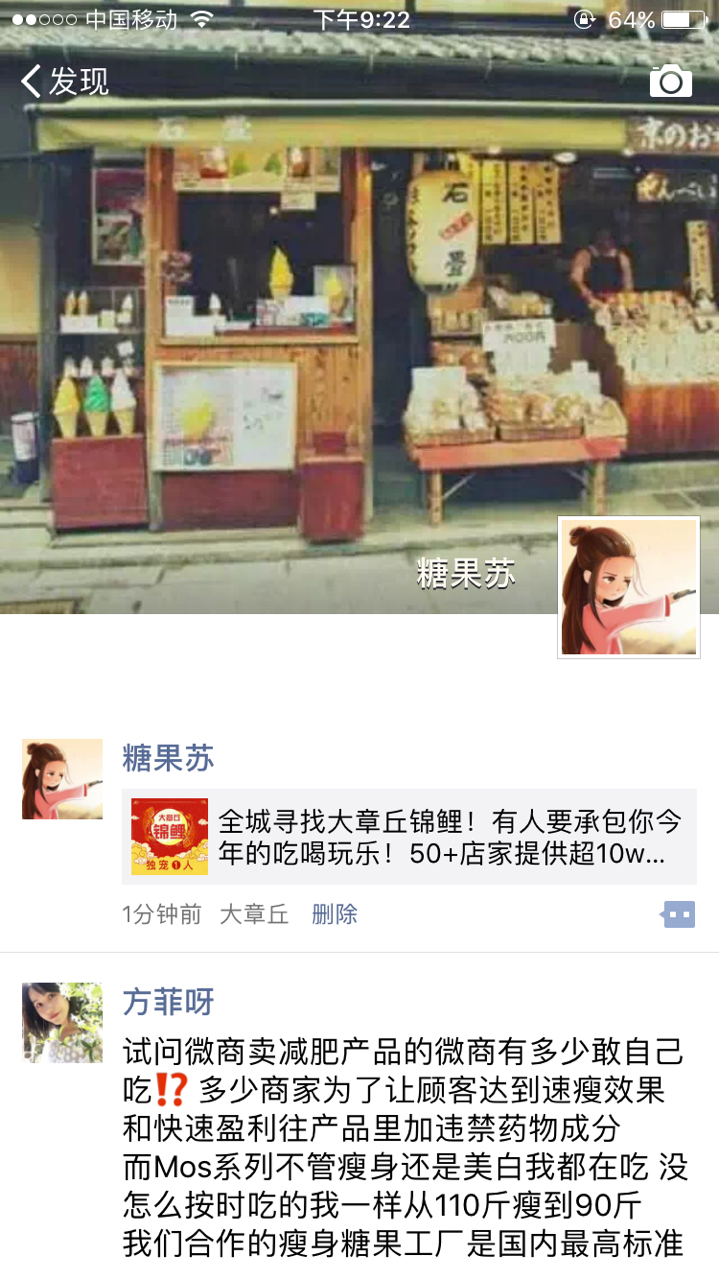
Task: Open the shared 大章丘锦鲤 link card
Action: click(409, 837)
